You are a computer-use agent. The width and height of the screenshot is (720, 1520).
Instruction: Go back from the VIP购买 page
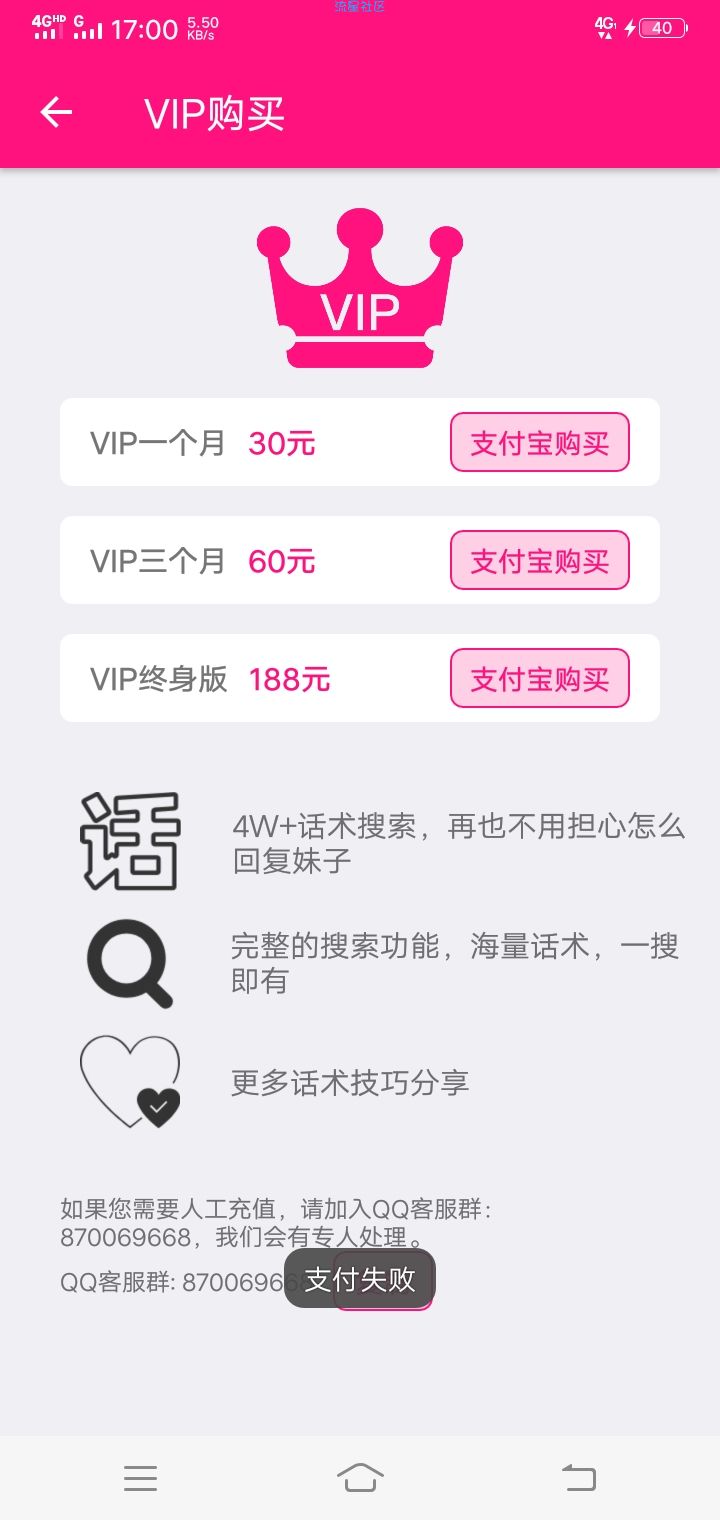(56, 113)
